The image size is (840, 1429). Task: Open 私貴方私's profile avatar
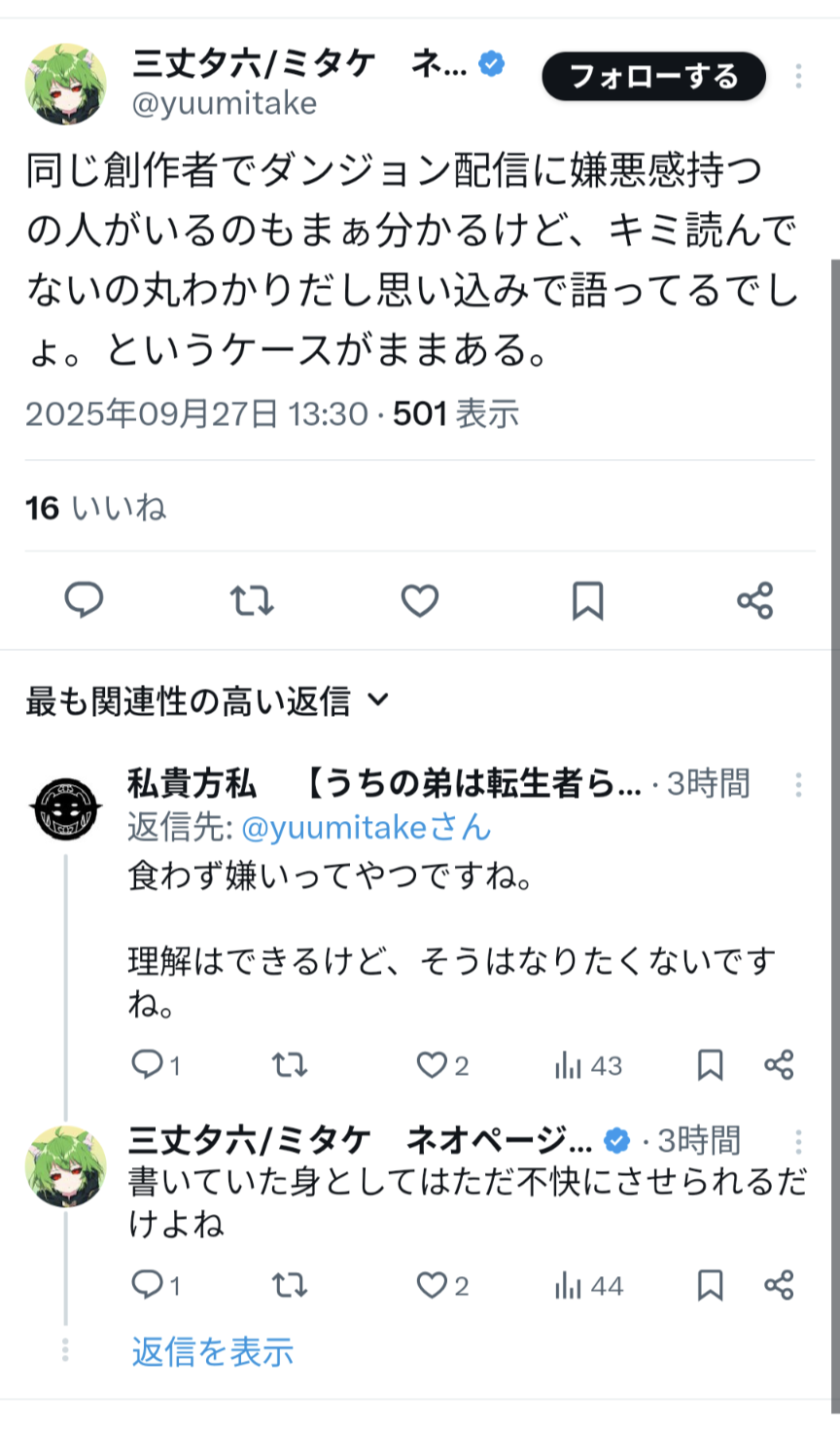click(66, 809)
